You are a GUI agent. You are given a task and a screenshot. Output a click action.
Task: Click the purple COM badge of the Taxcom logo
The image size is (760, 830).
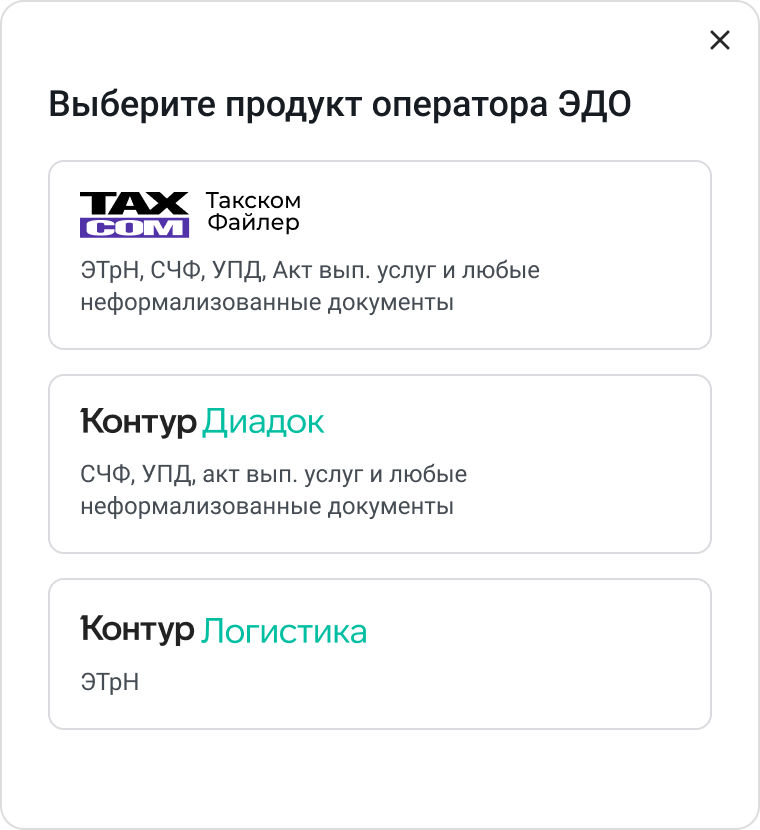(134, 226)
